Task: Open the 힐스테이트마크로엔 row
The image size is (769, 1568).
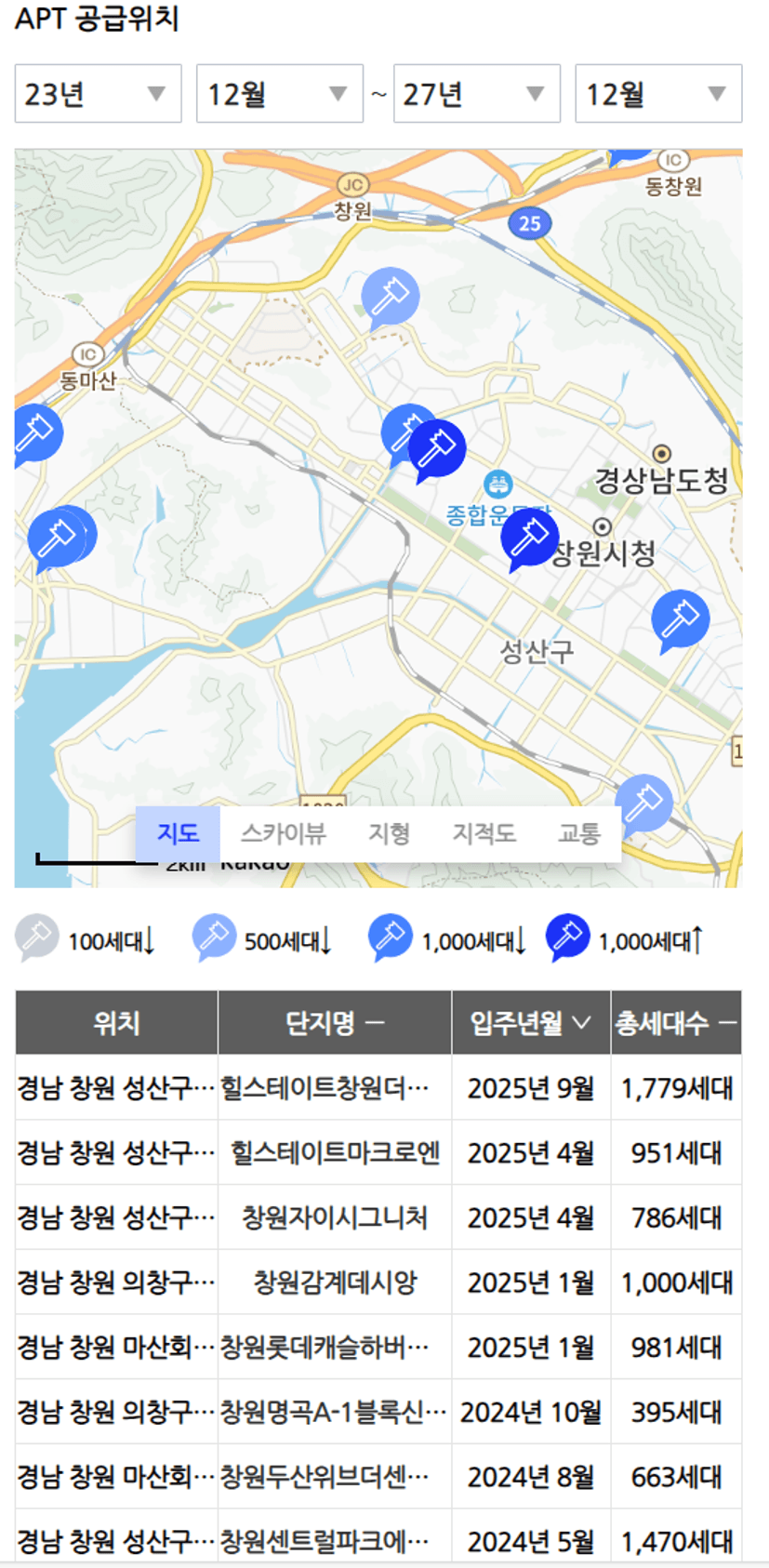Action: [x=378, y=1153]
